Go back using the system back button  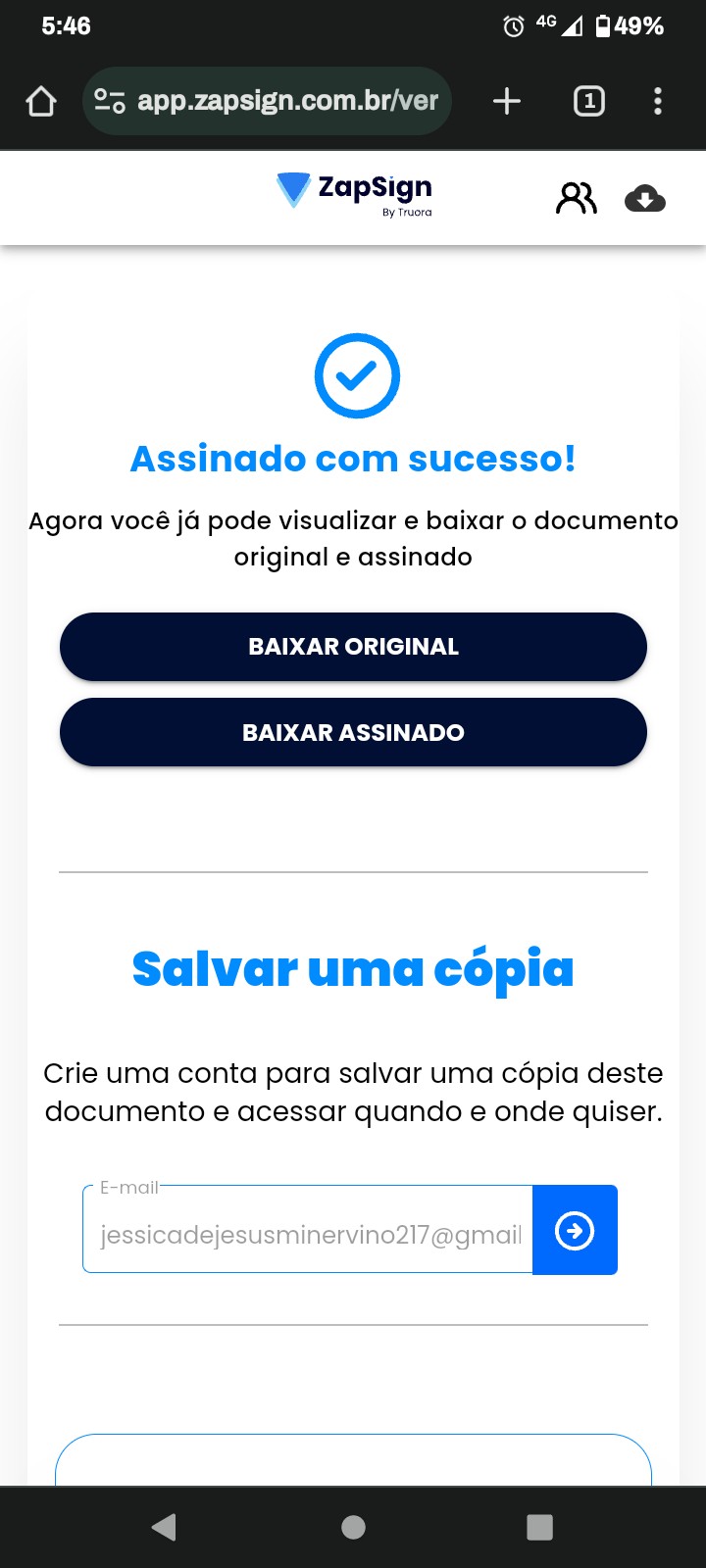click(x=164, y=1527)
